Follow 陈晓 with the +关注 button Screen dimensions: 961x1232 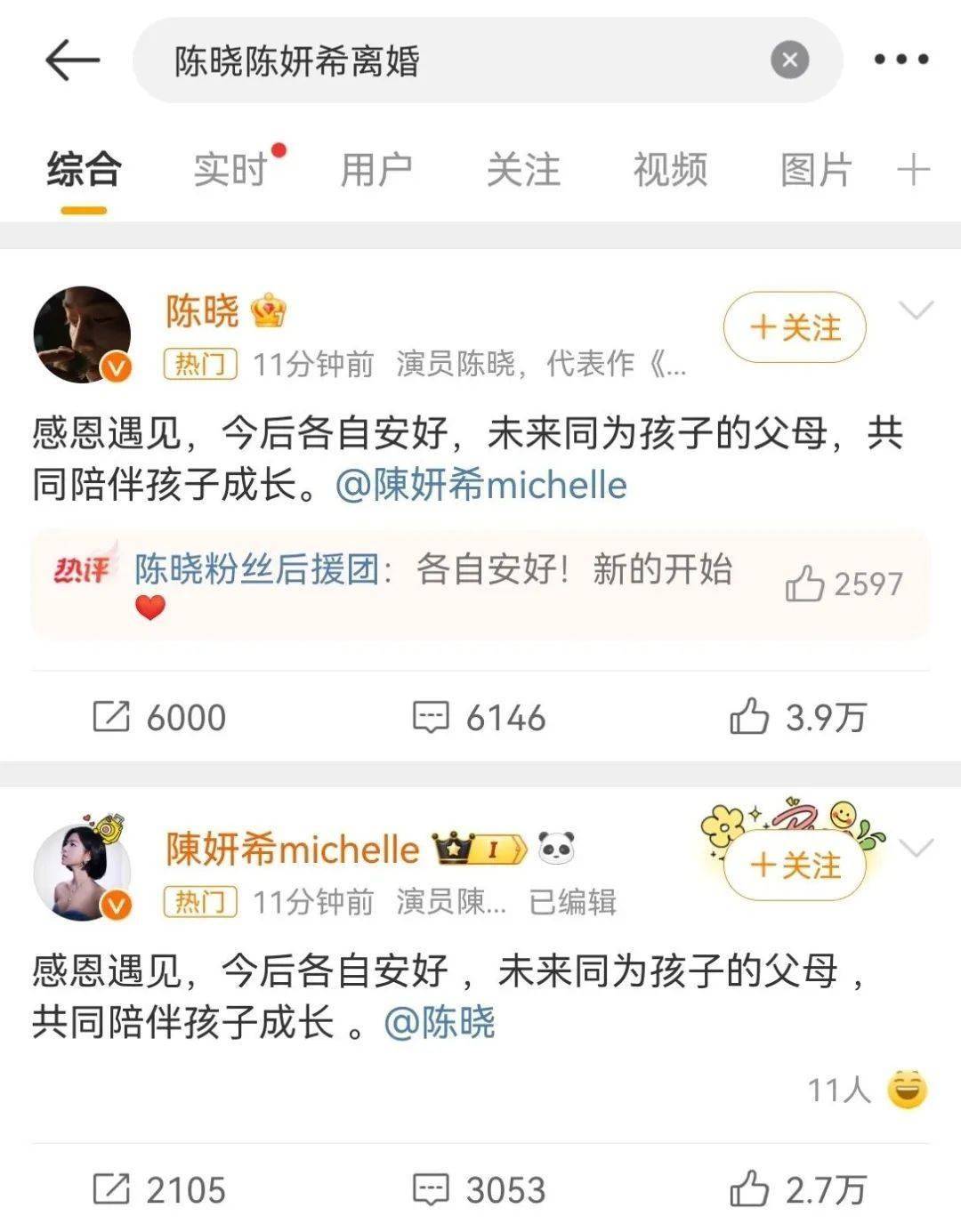(795, 327)
